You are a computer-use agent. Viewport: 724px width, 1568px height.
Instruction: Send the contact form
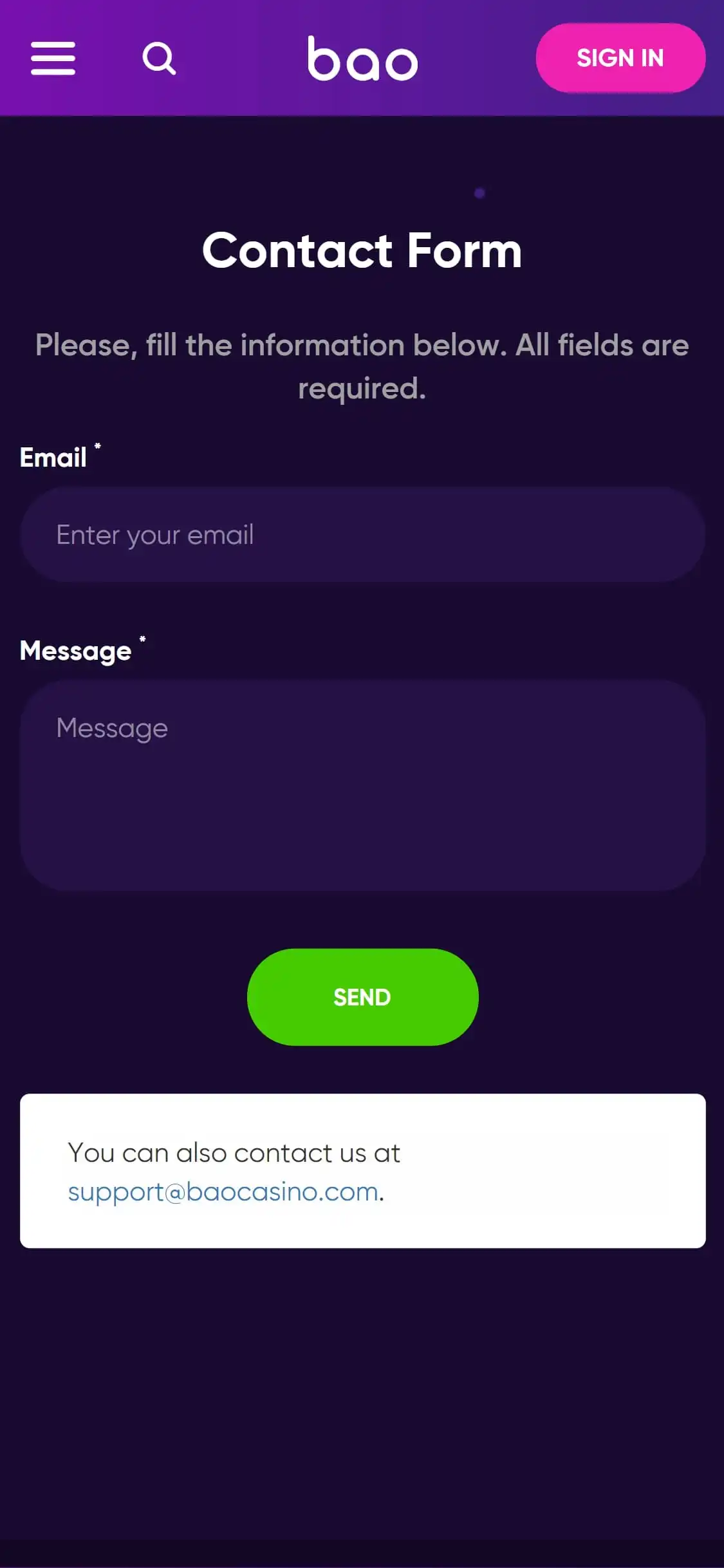pyautogui.click(x=362, y=997)
